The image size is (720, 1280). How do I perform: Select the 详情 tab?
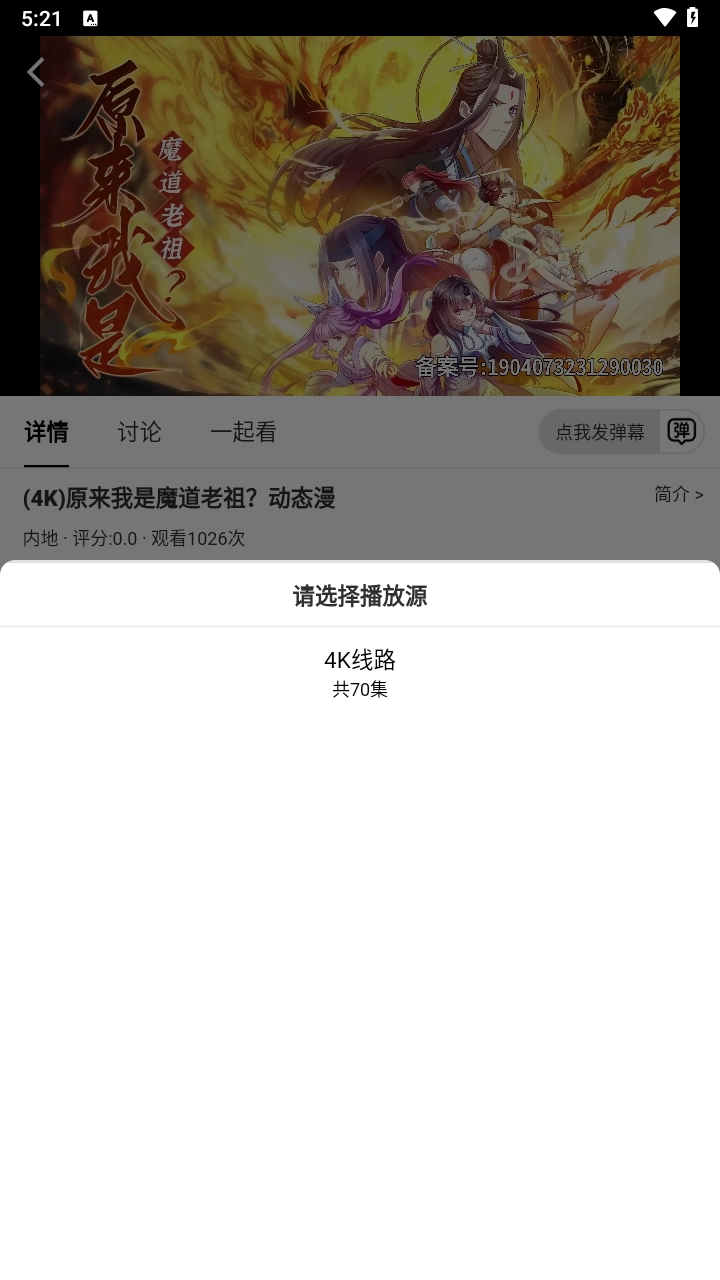pos(46,432)
